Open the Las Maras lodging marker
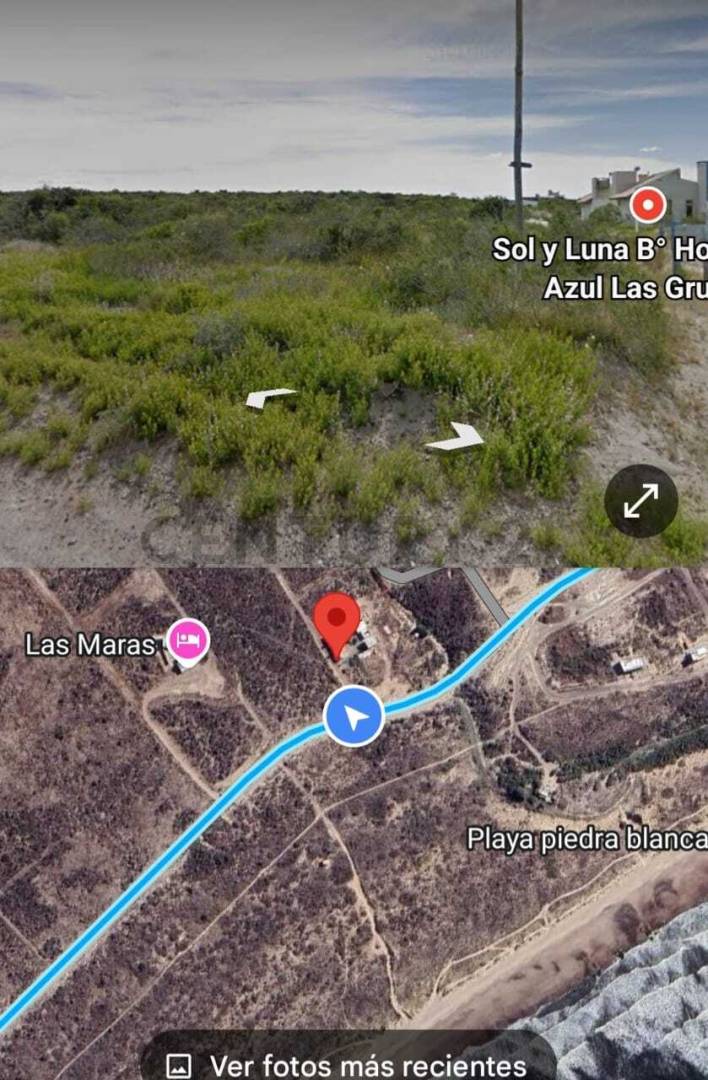 (188, 642)
